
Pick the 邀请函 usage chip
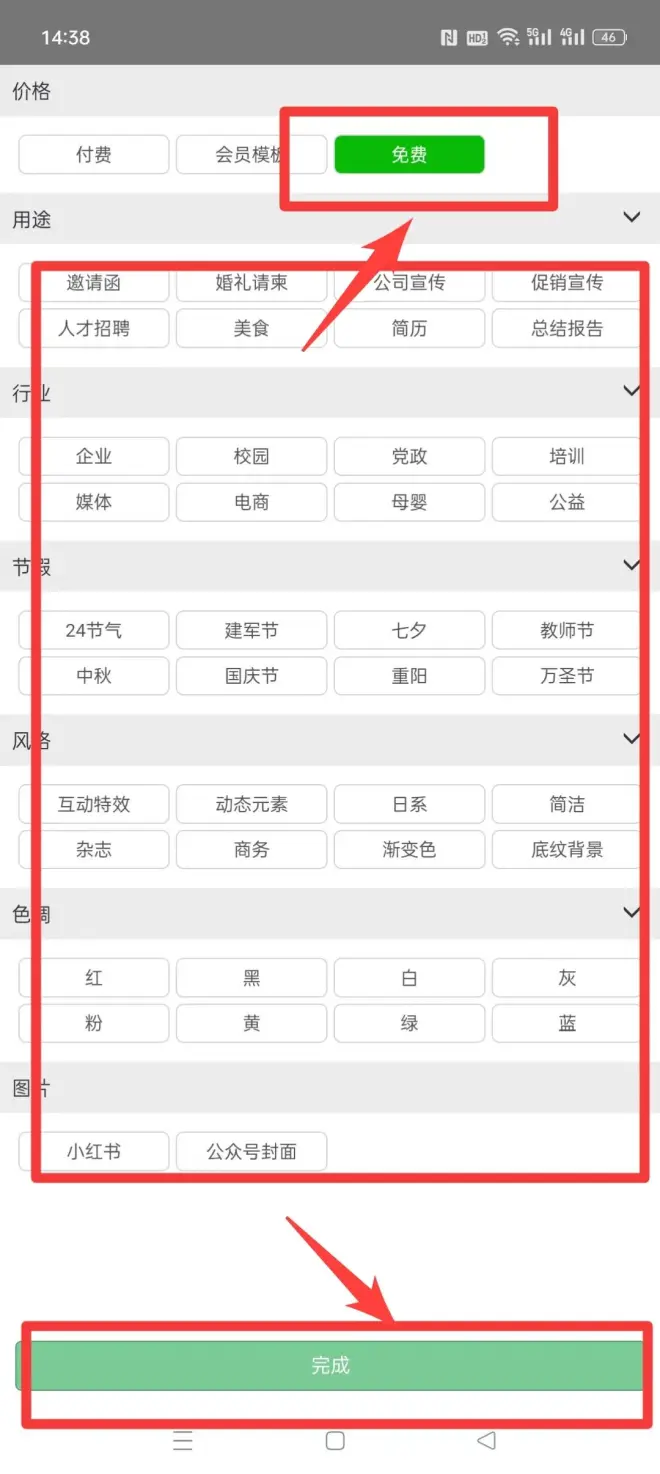point(94,283)
